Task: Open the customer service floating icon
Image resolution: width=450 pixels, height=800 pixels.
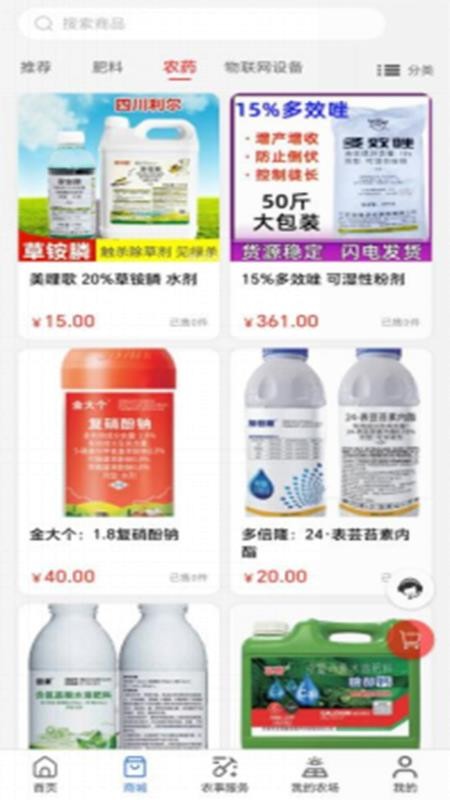Action: tap(410, 589)
